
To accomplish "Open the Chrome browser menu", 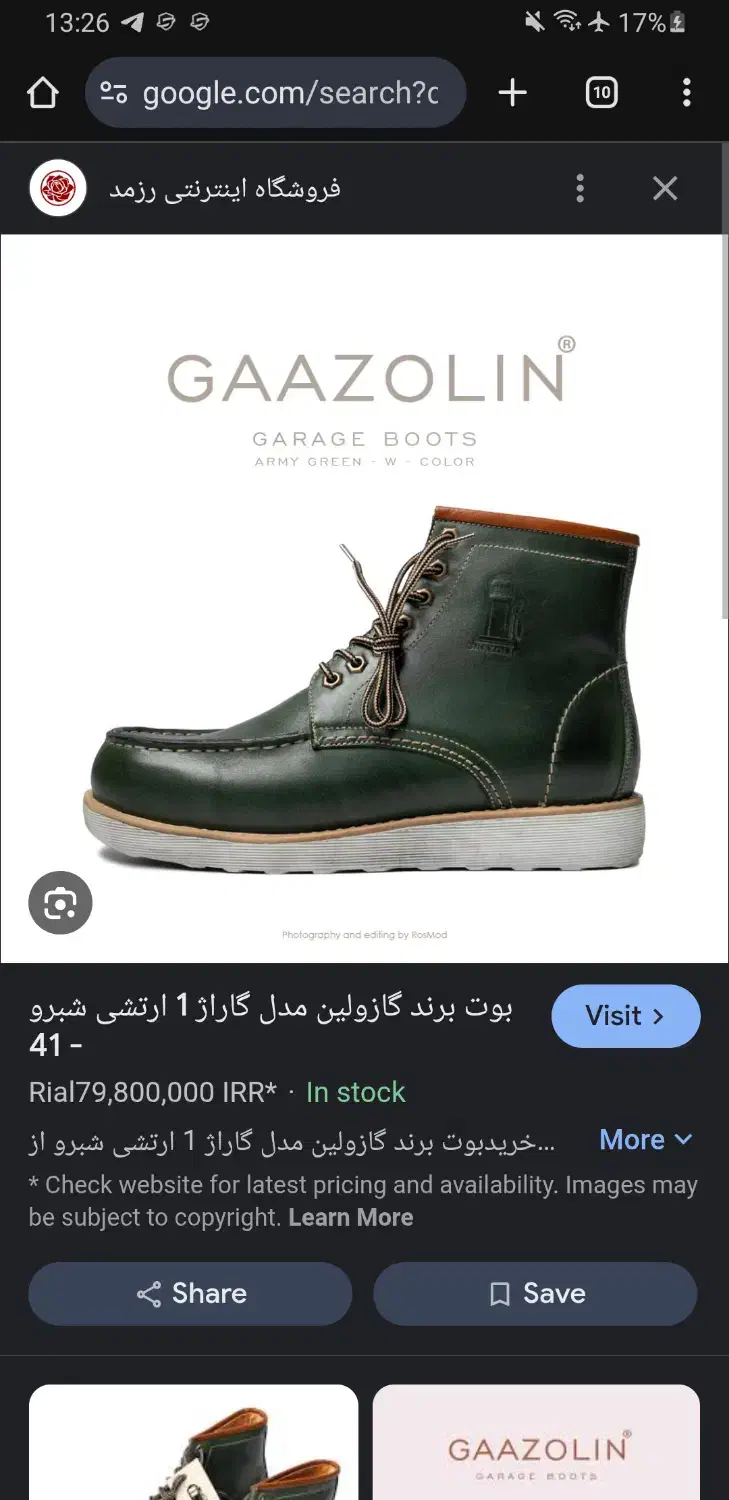I will point(686,92).
